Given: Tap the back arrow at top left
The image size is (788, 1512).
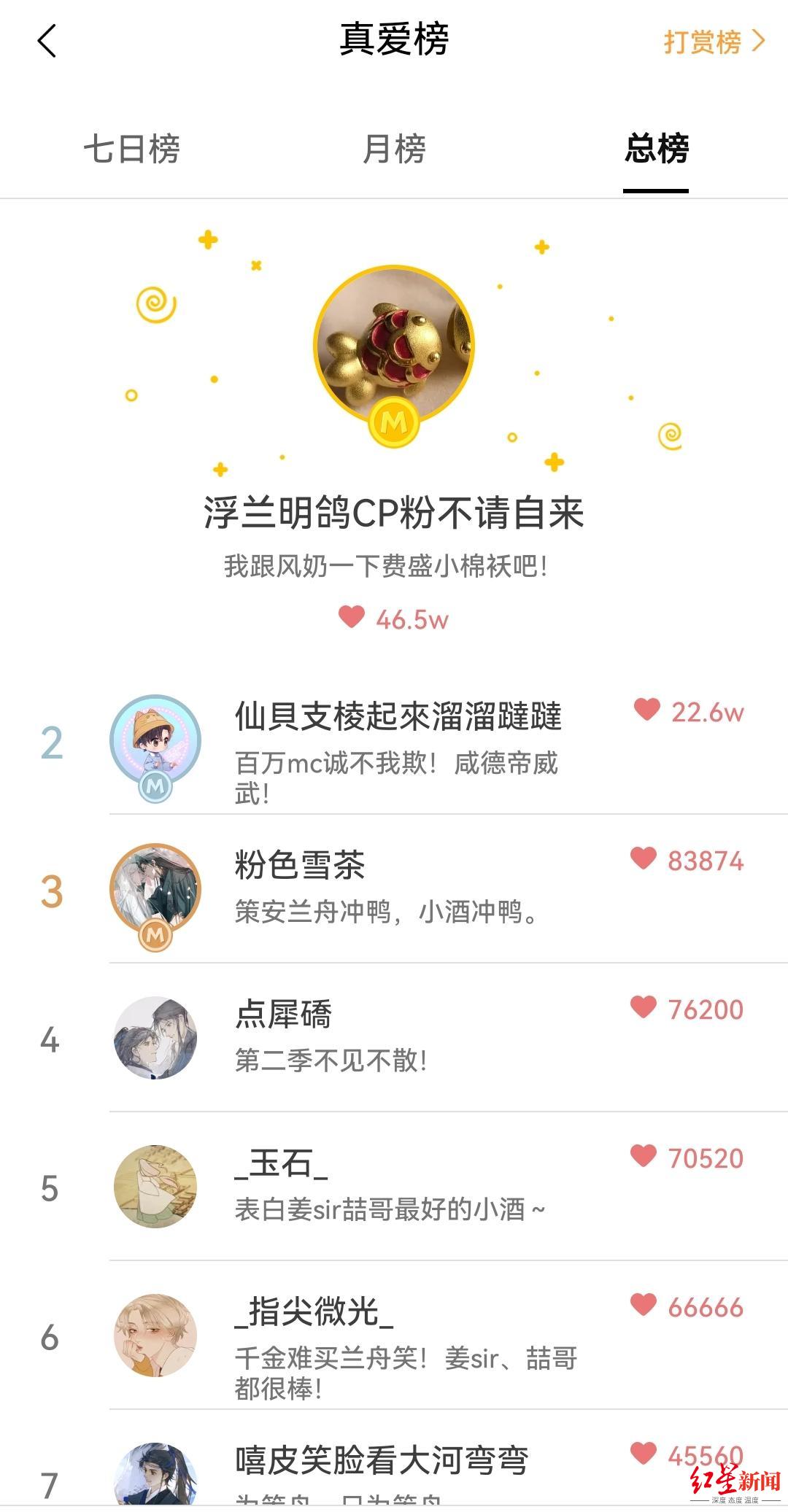Looking at the screenshot, I should 48,42.
